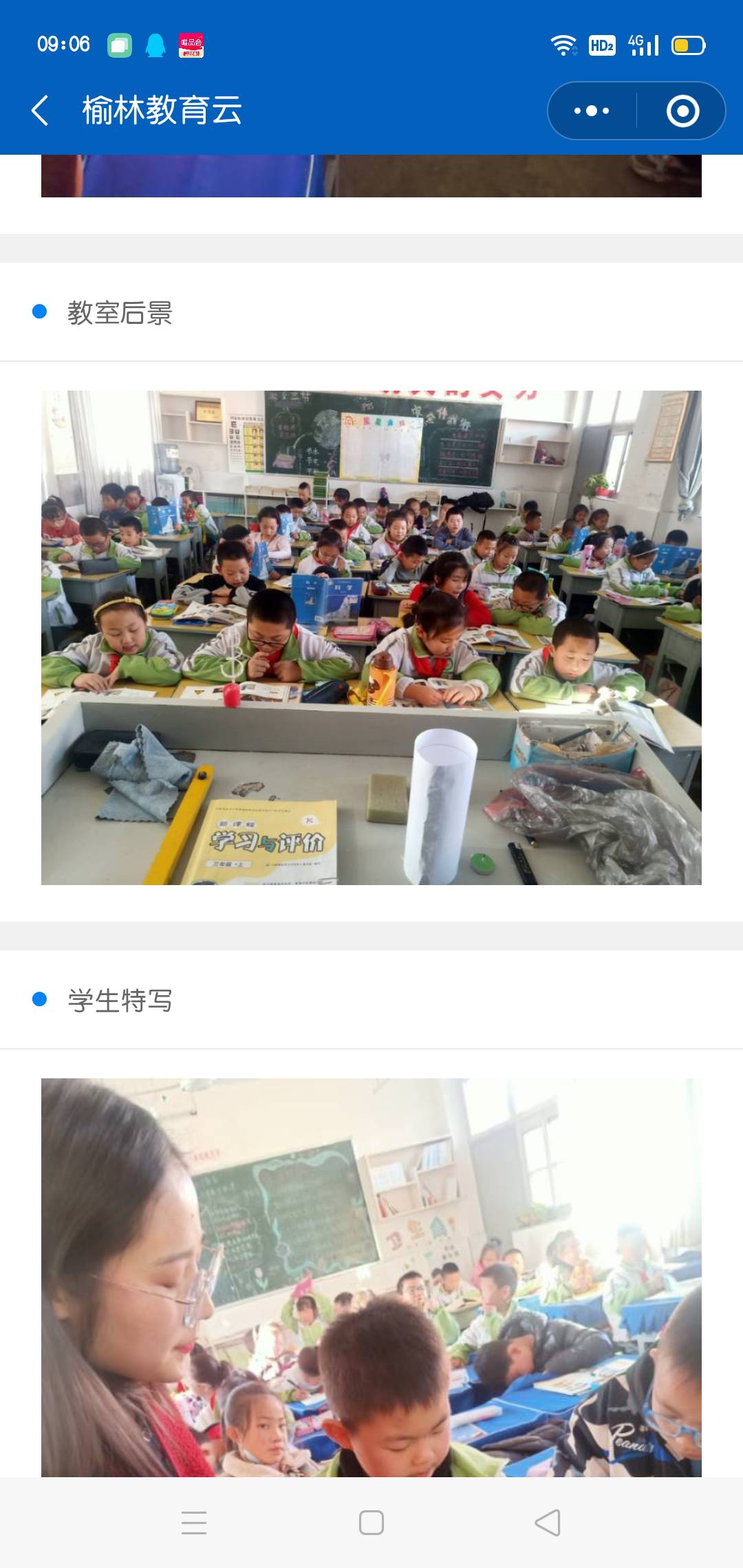Image resolution: width=743 pixels, height=1568 pixels.
Task: View the 学生特写 student close-up photo
Action: click(x=371, y=1277)
